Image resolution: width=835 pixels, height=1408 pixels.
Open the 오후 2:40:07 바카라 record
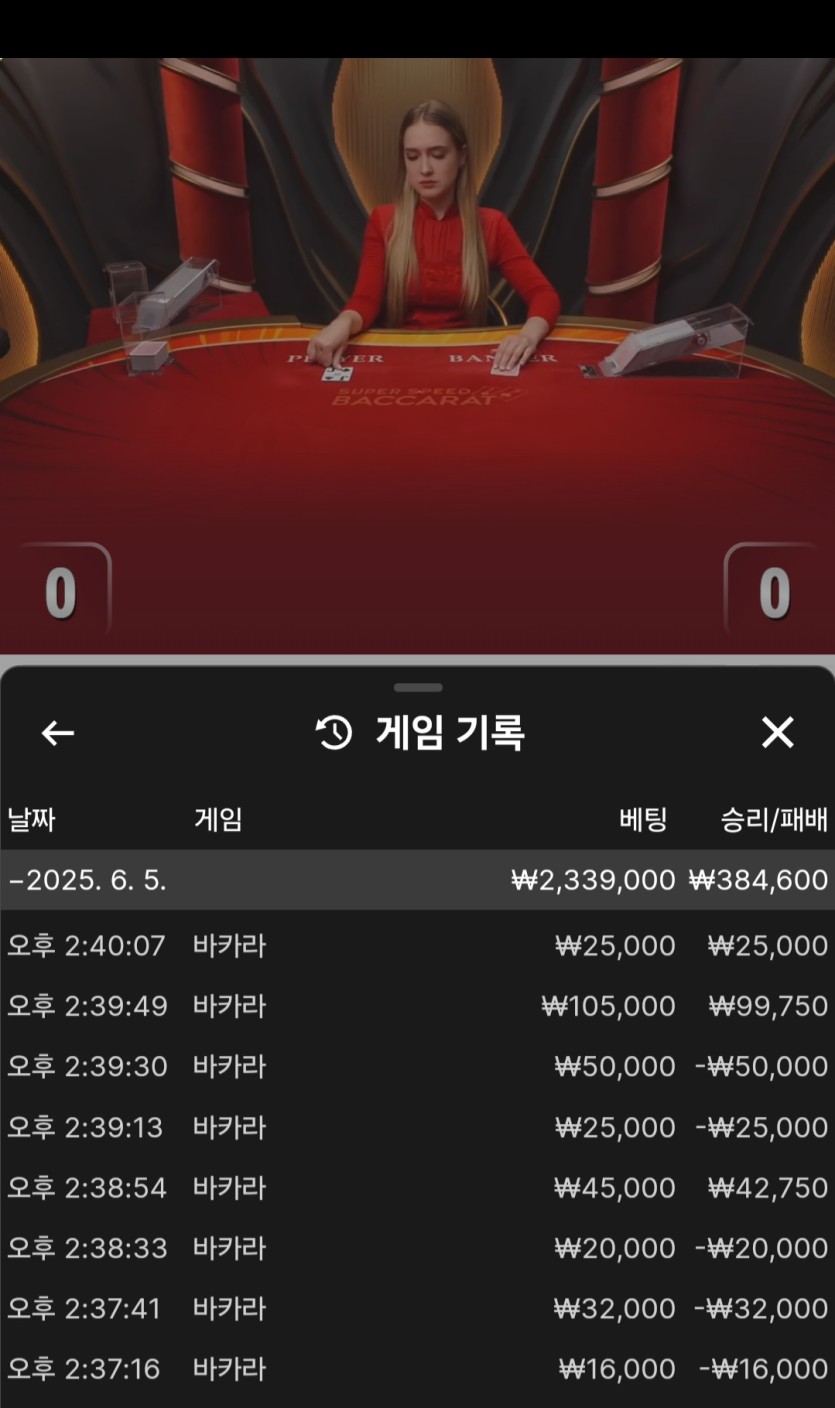(417, 945)
